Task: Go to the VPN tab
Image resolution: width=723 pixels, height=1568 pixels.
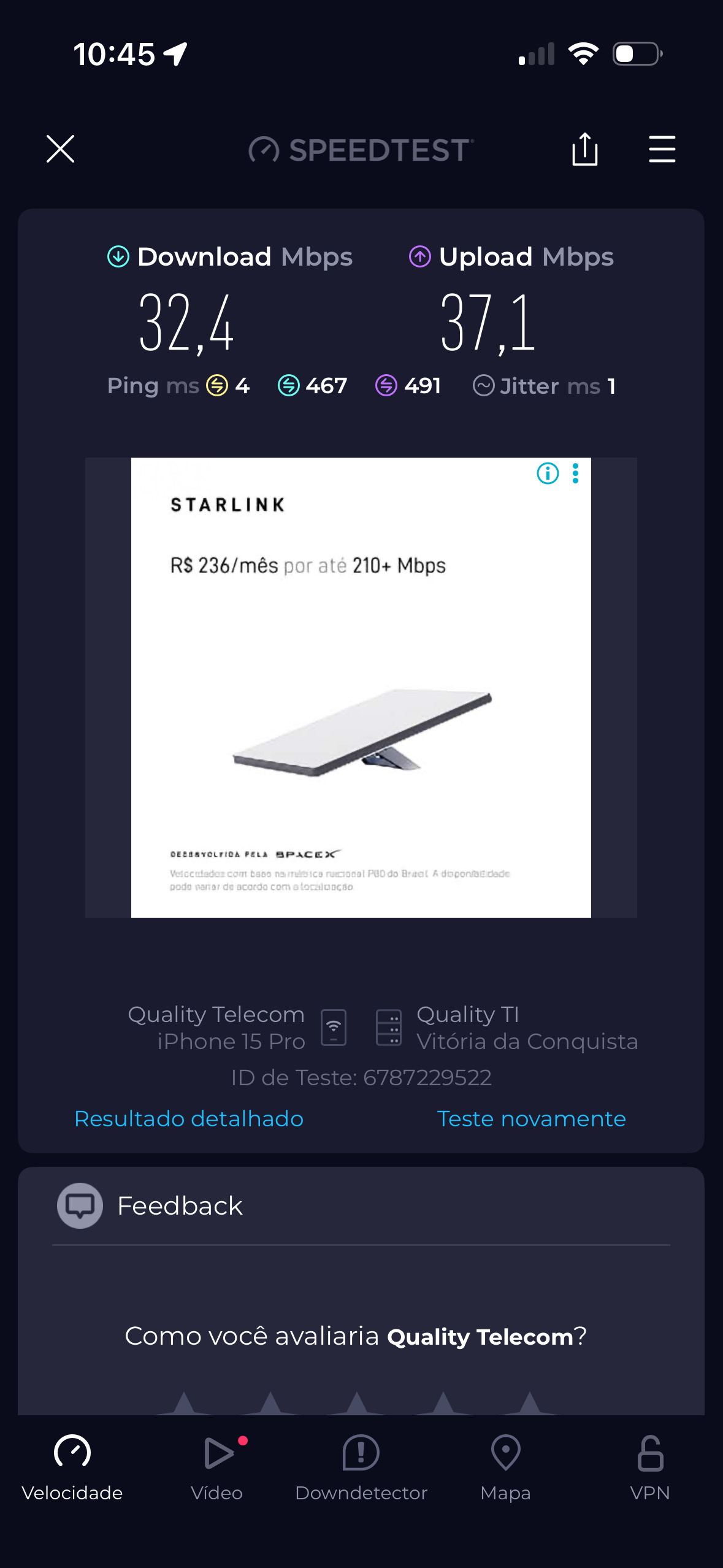Action: tap(650, 1467)
